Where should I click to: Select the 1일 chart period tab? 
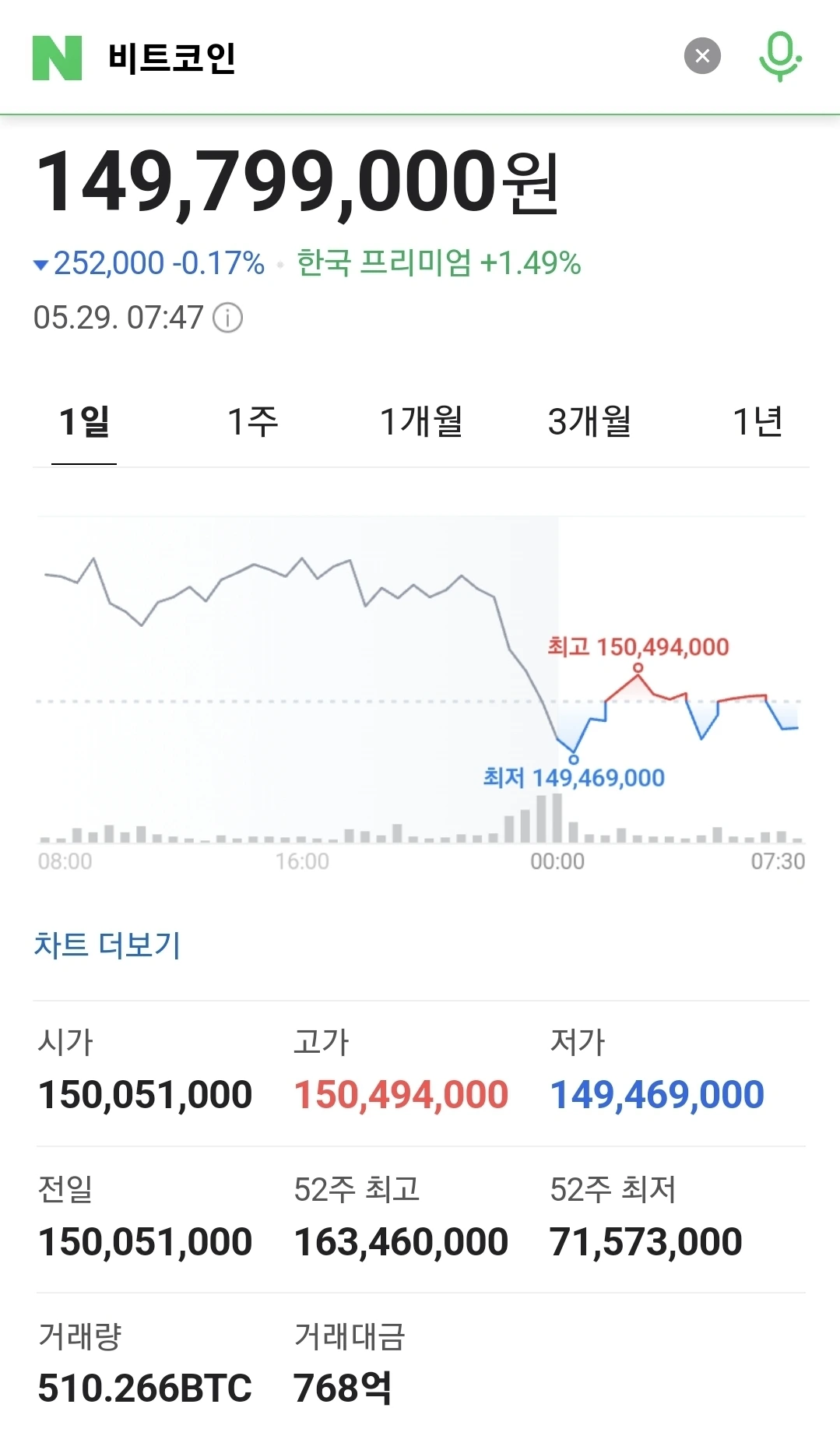pos(84,422)
